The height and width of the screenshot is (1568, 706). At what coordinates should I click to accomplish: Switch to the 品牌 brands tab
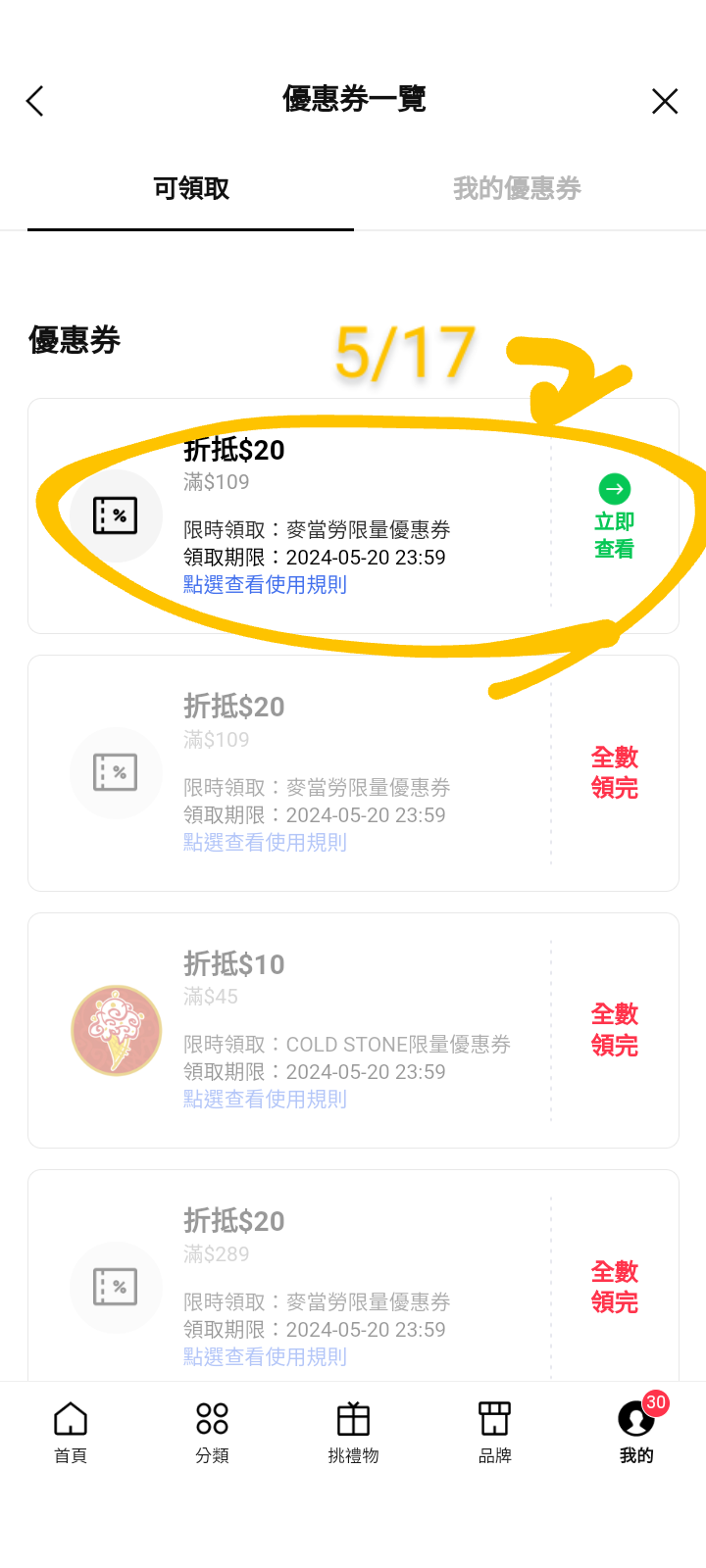[494, 1432]
